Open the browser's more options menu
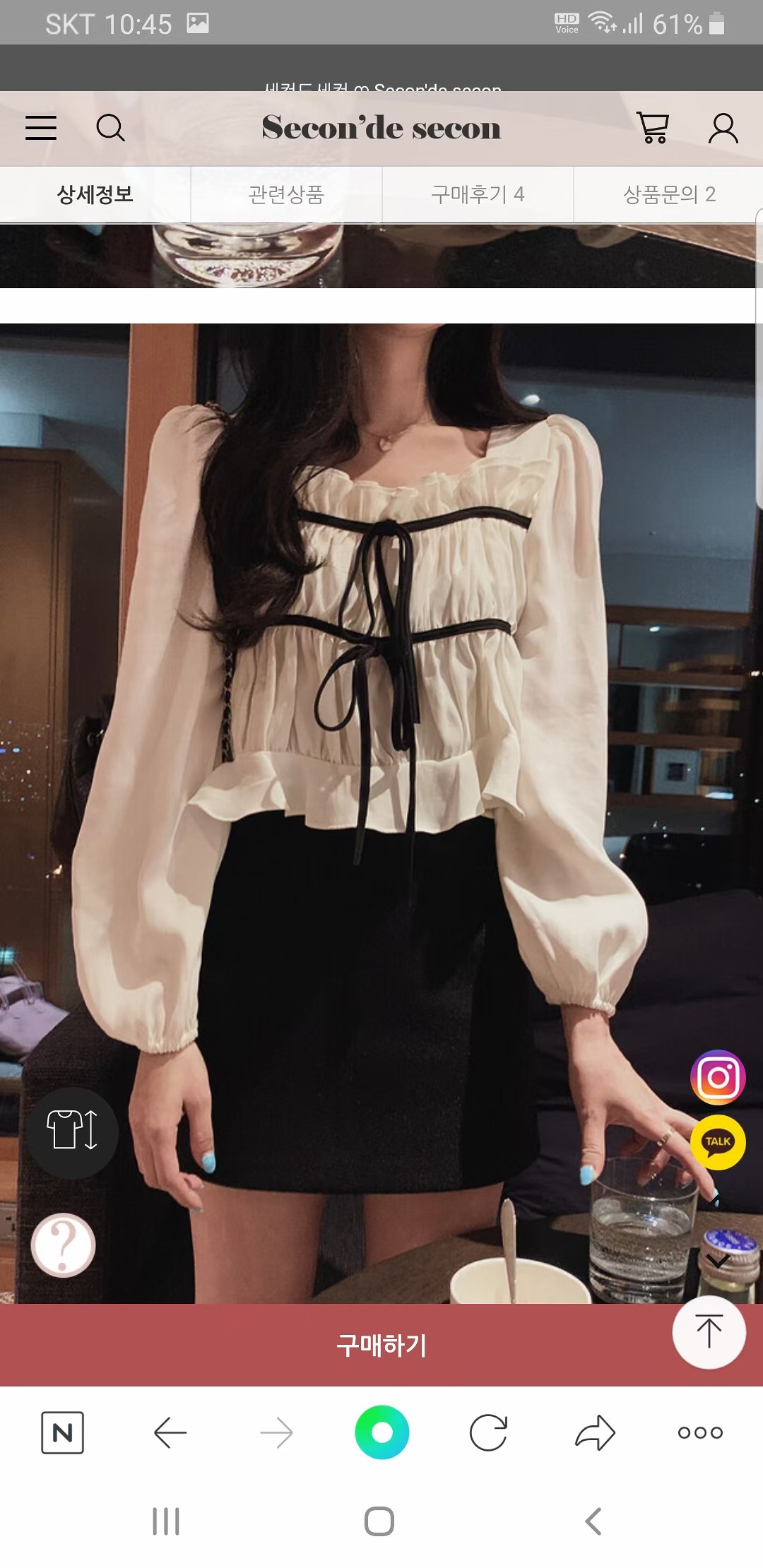This screenshot has width=763, height=1568. pos(700,1432)
